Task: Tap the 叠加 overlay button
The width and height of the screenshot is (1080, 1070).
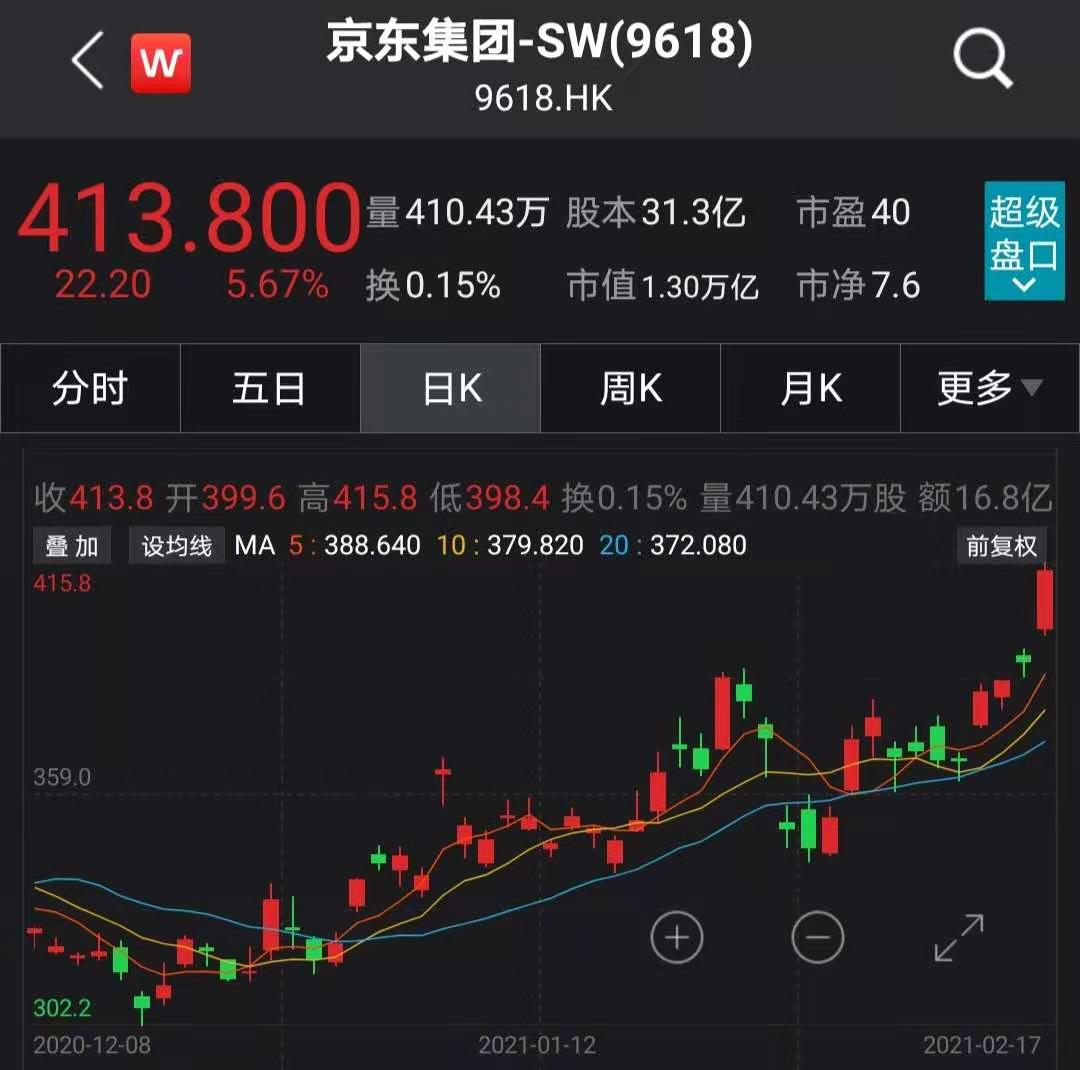Action: pyautogui.click(x=72, y=546)
